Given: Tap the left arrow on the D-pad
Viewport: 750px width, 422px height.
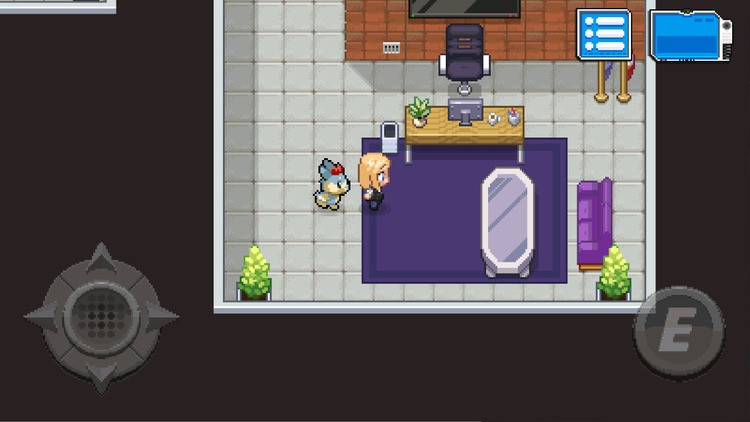Looking at the screenshot, I should 40,318.
